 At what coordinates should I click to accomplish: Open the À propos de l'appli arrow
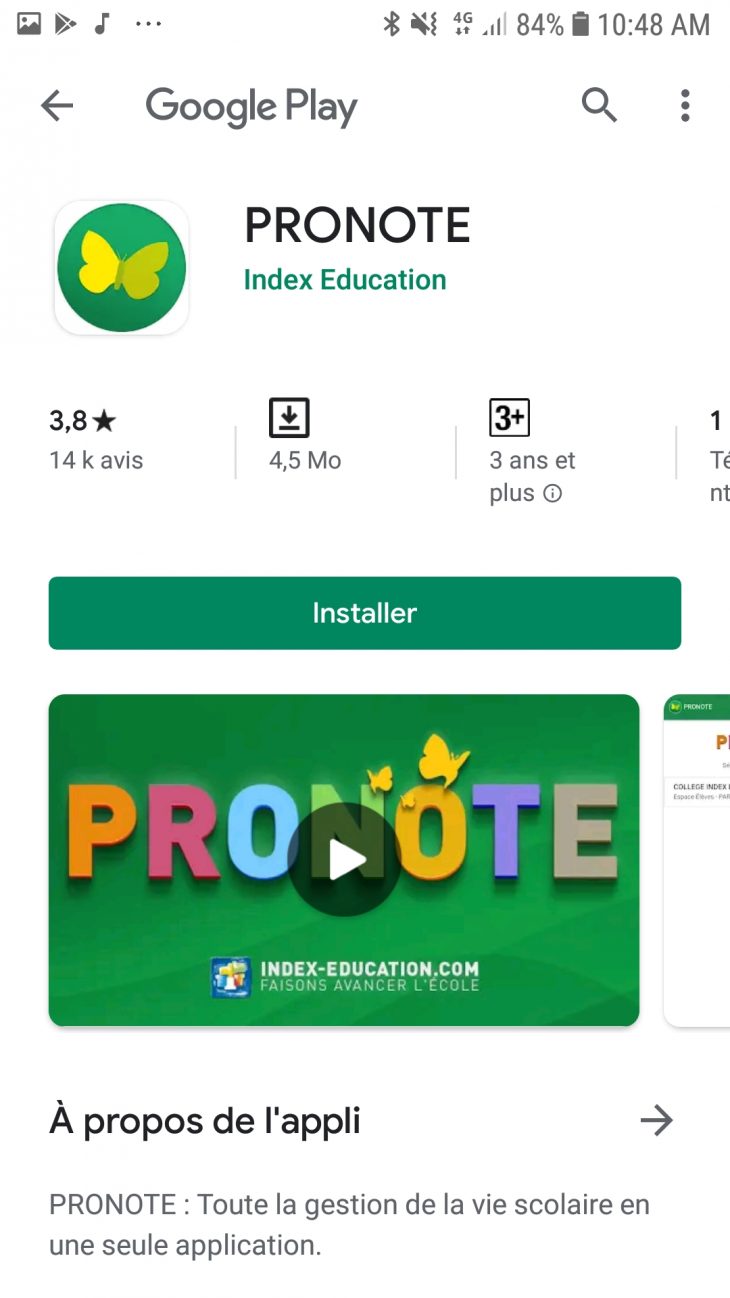pyautogui.click(x=656, y=1122)
